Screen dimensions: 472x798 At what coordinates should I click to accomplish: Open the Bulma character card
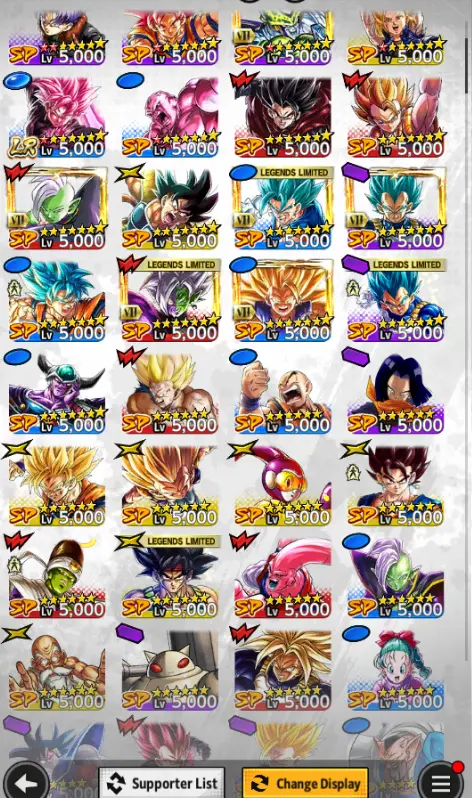396,669
